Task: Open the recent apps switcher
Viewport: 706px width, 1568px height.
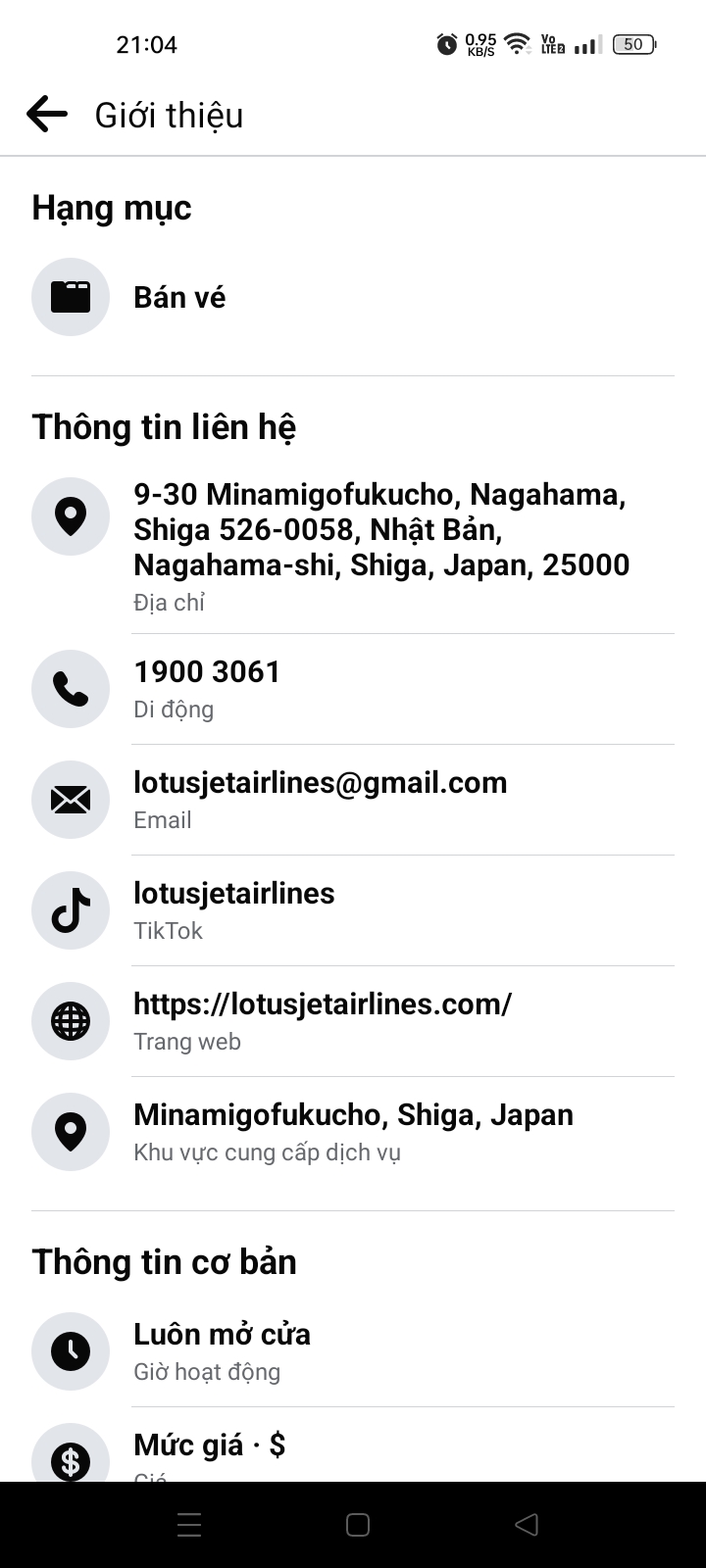Action: pos(189,1525)
